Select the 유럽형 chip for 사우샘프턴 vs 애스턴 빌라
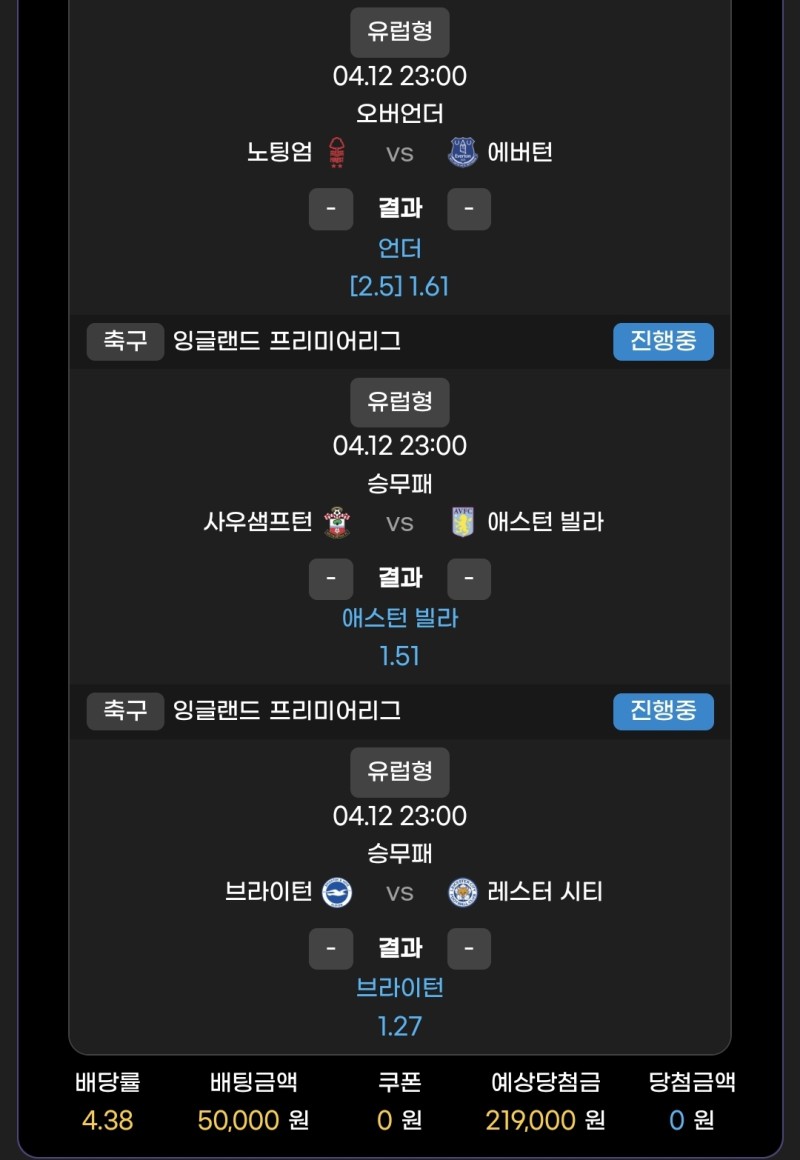The height and width of the screenshot is (1160, 800). (x=399, y=402)
